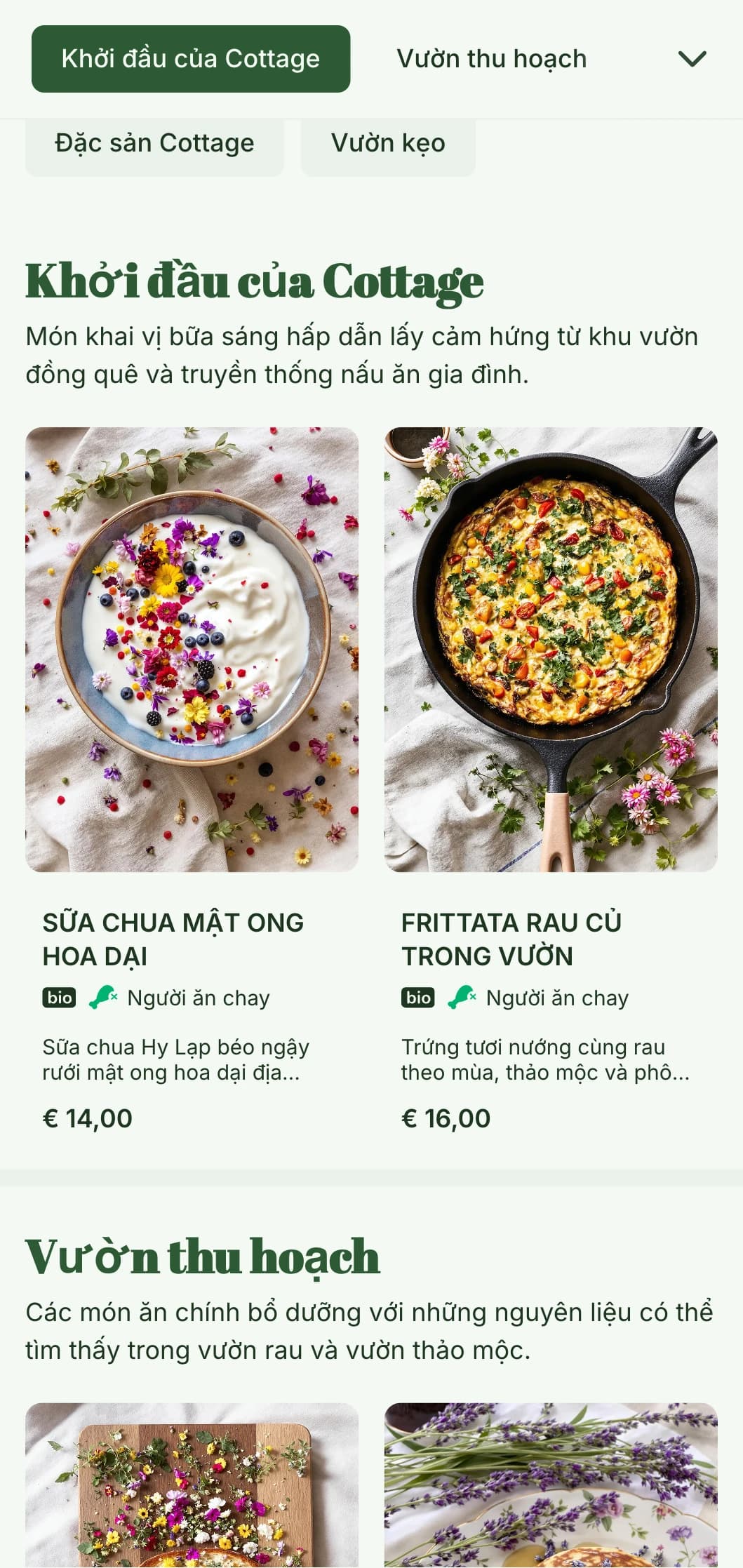743x1568 pixels.
Task: Open the Vườn kẹo category
Action: point(388,144)
